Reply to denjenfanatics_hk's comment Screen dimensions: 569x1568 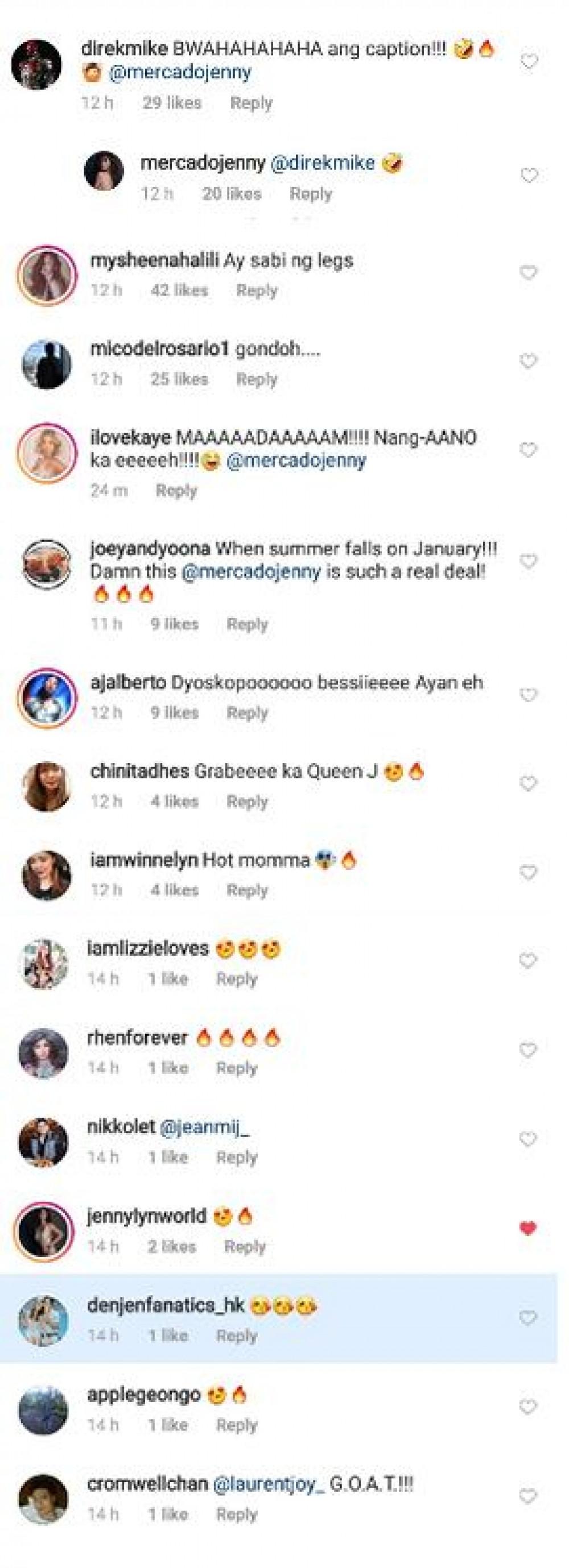pyautogui.click(x=237, y=1335)
